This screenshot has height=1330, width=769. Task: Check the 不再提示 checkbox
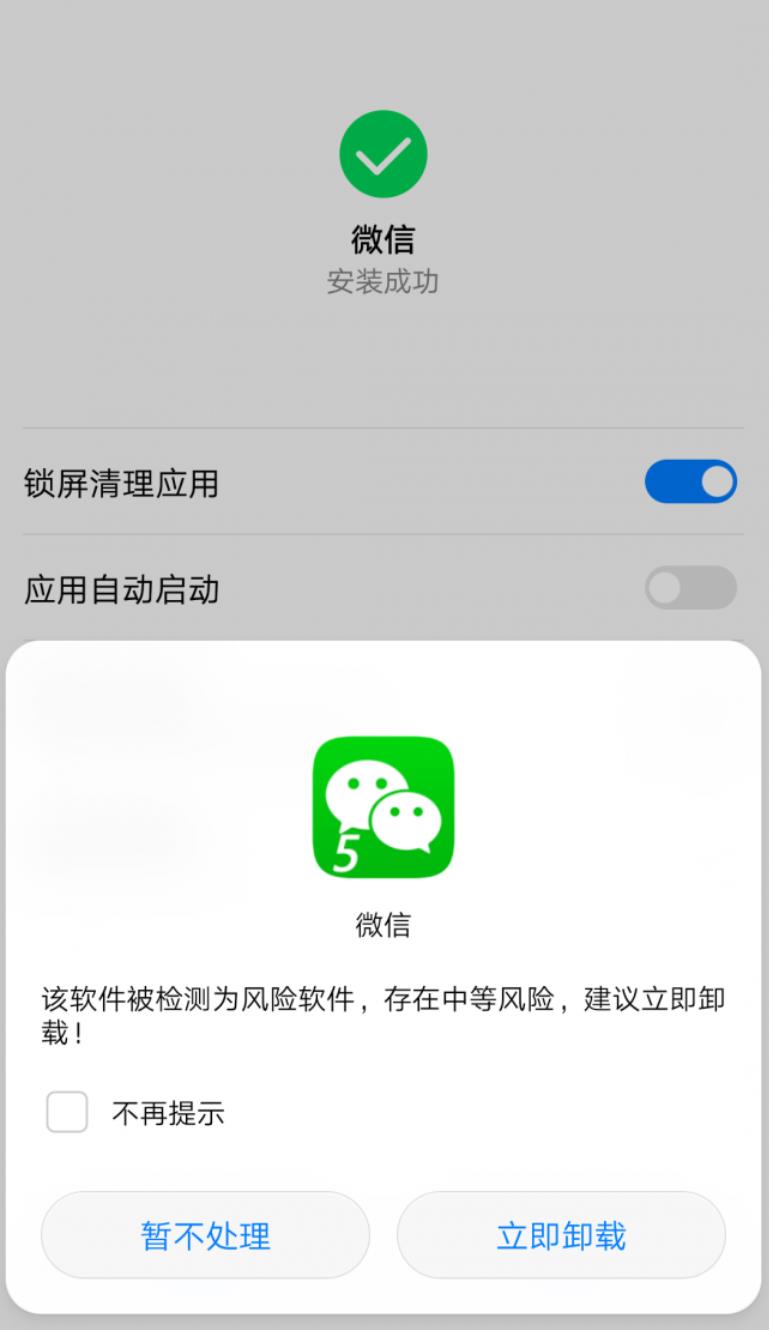[67, 1112]
